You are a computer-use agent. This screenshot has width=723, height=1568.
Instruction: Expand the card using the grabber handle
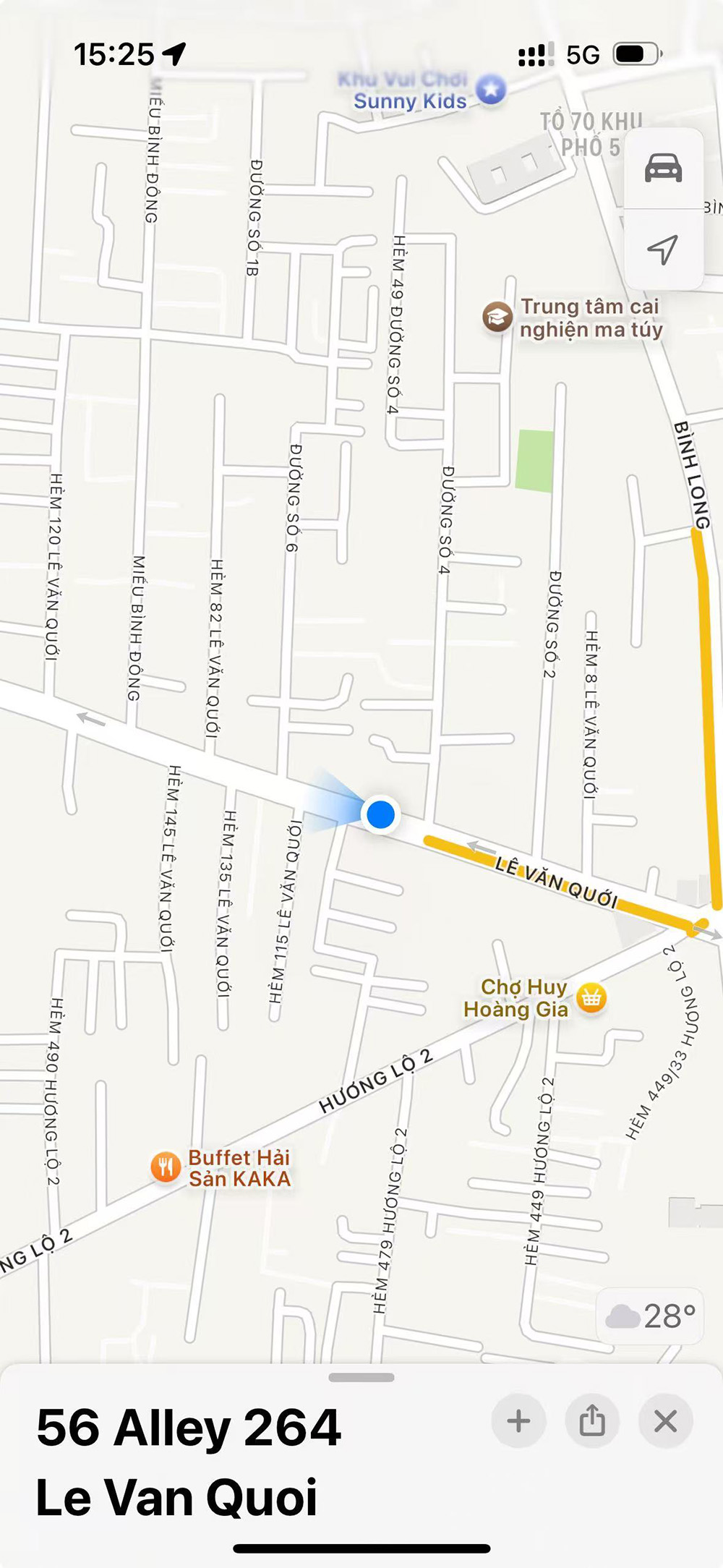(361, 1378)
